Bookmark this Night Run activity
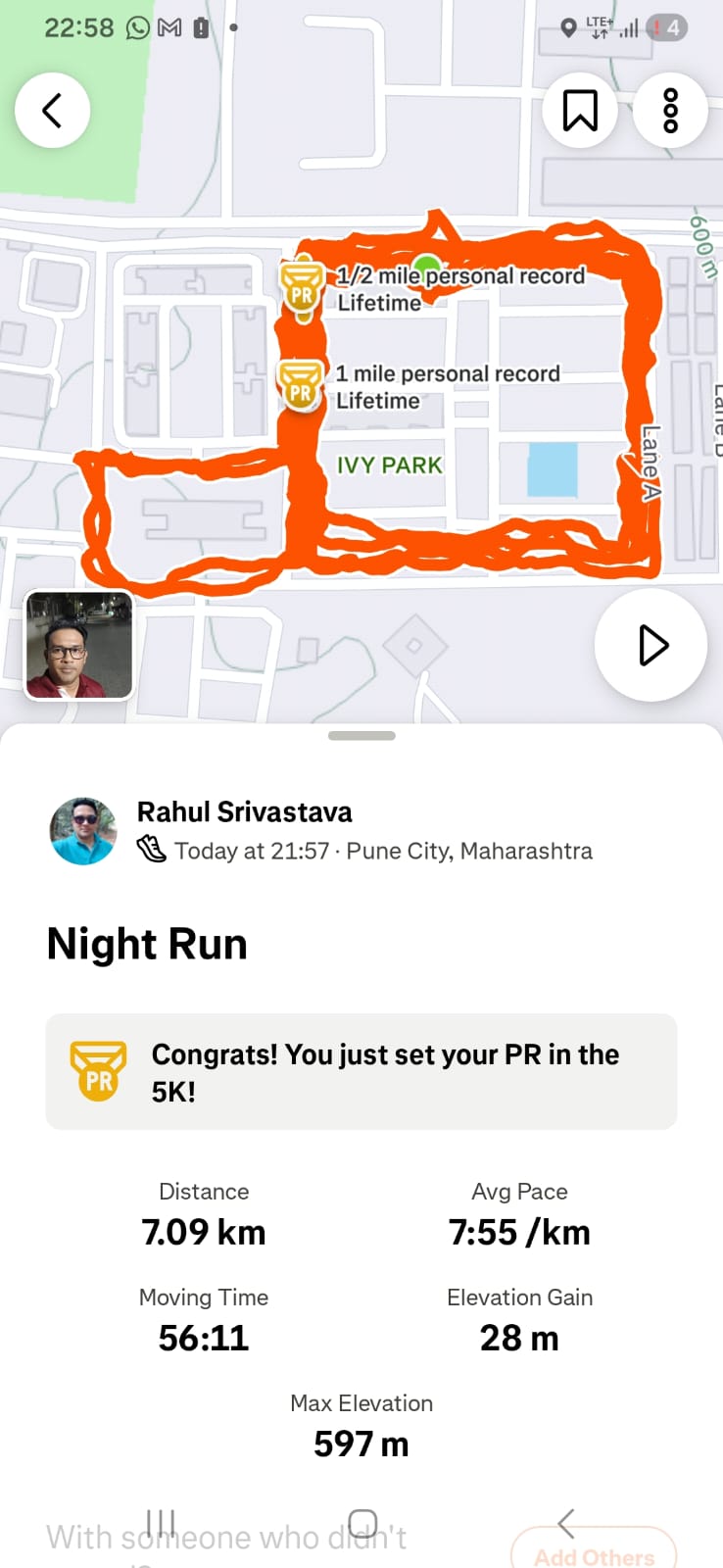The image size is (723, 1568). point(580,111)
